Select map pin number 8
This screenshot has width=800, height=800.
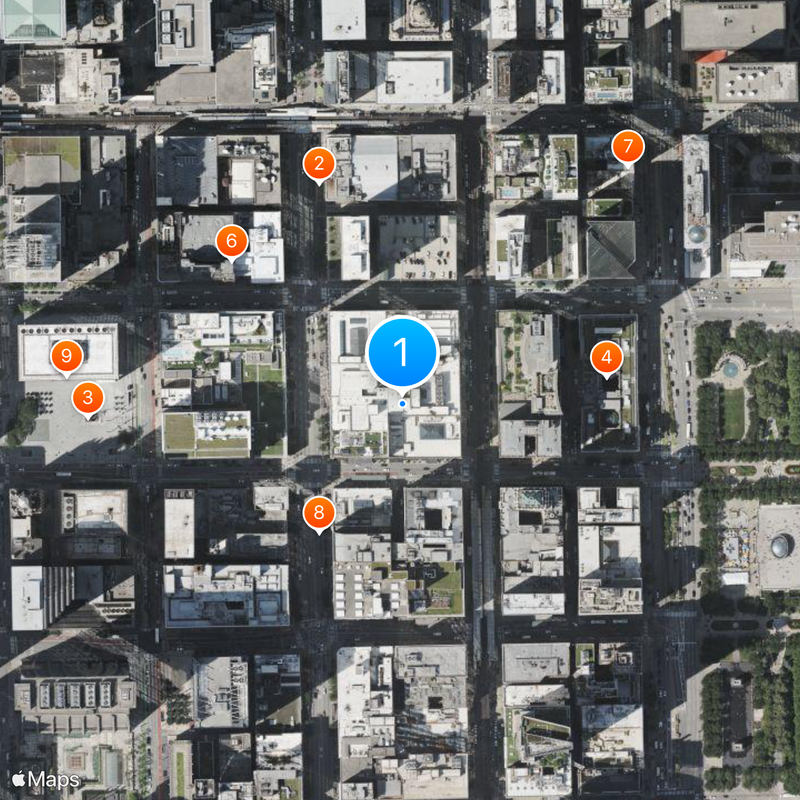click(319, 514)
